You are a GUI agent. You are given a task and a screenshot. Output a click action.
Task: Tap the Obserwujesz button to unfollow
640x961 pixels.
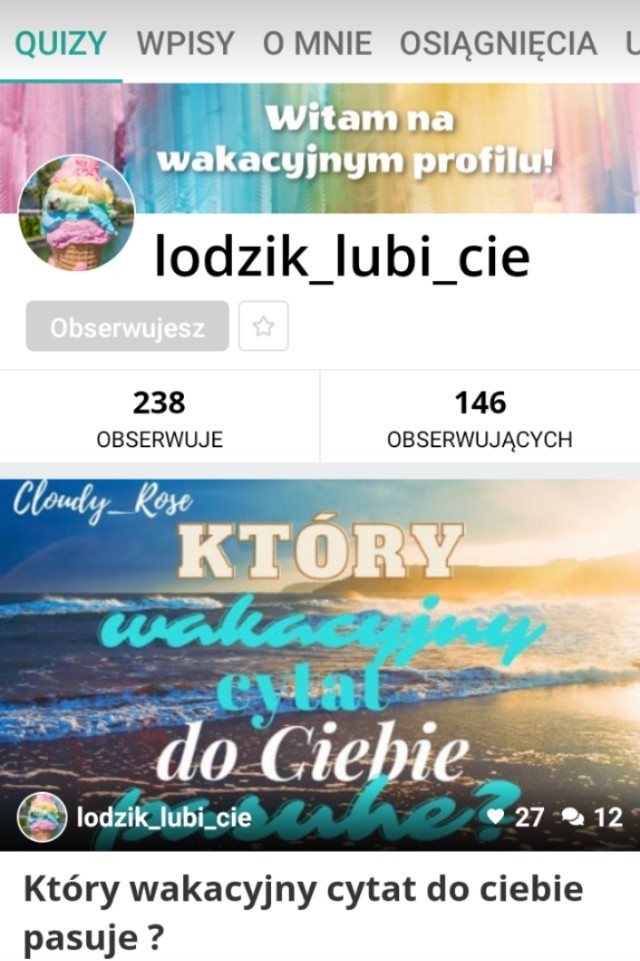click(x=127, y=327)
